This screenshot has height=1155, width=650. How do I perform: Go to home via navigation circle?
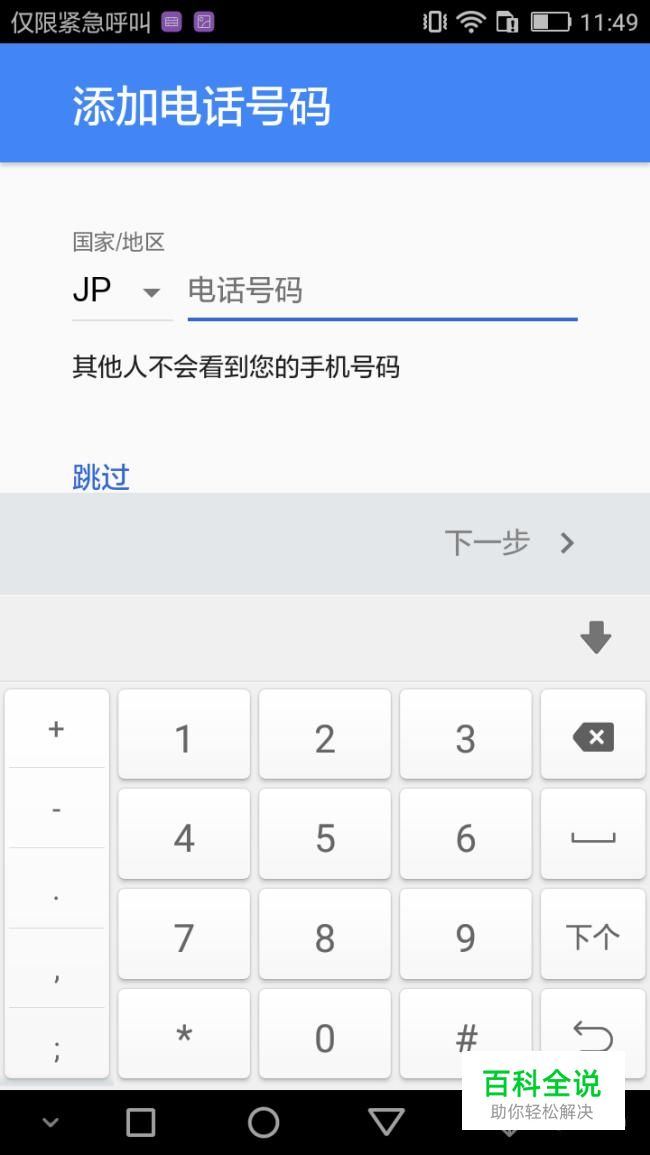tap(263, 1122)
